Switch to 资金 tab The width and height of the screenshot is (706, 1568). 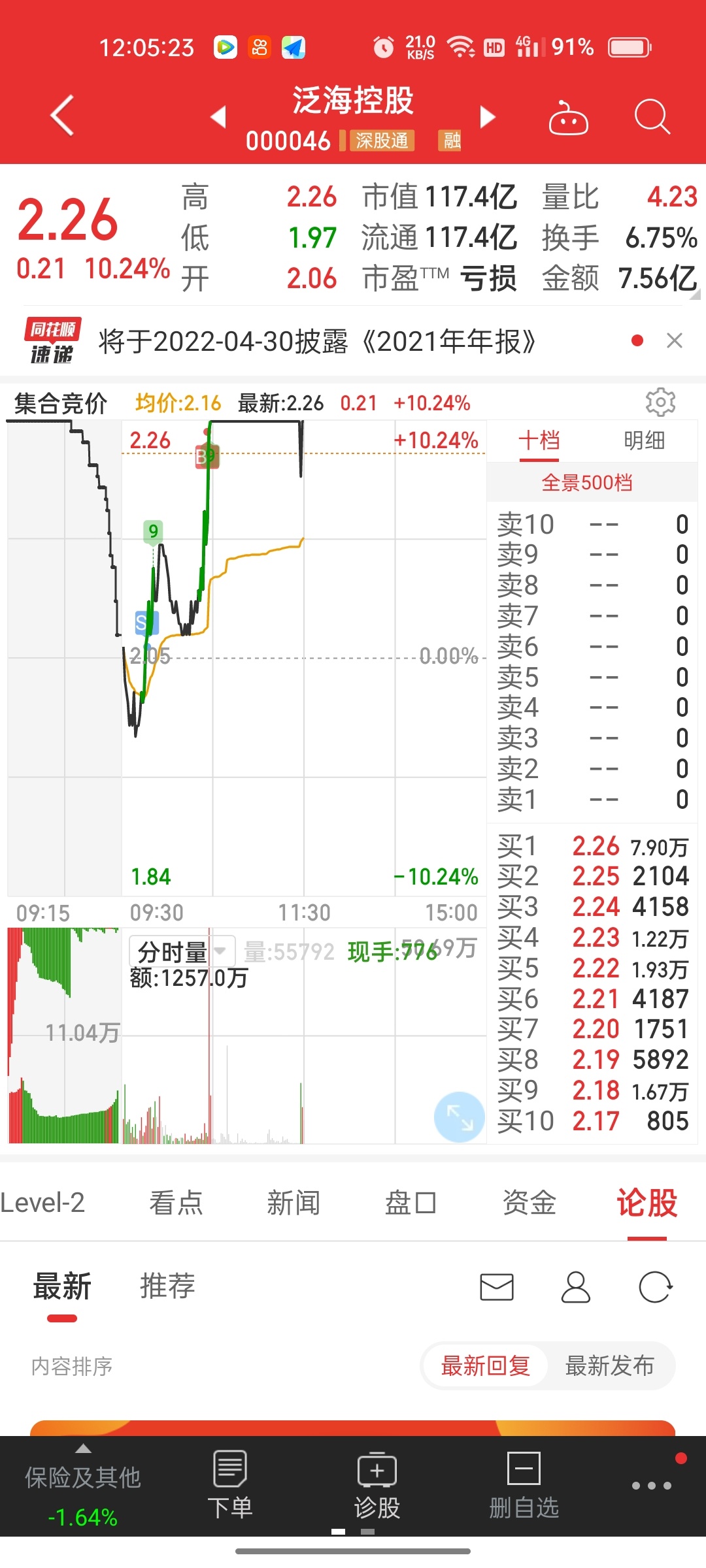click(529, 1202)
